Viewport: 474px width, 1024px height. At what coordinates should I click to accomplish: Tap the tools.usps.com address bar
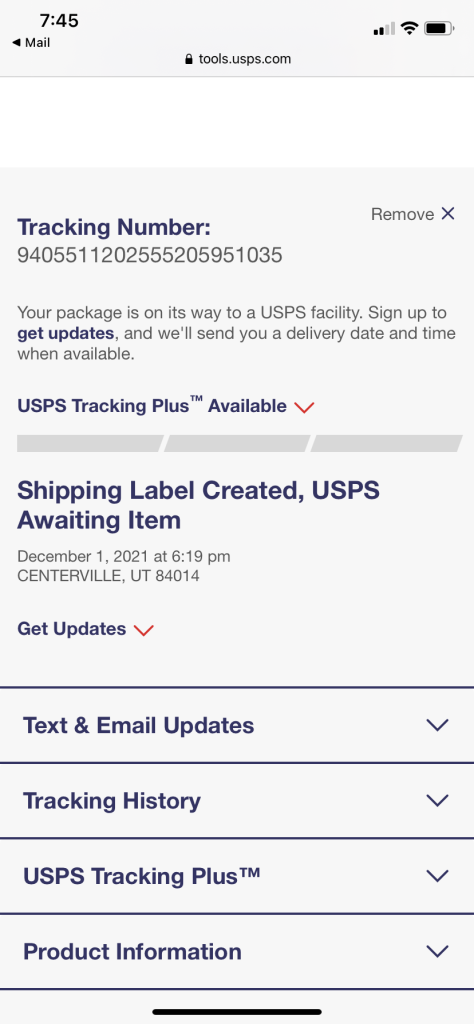(238, 59)
